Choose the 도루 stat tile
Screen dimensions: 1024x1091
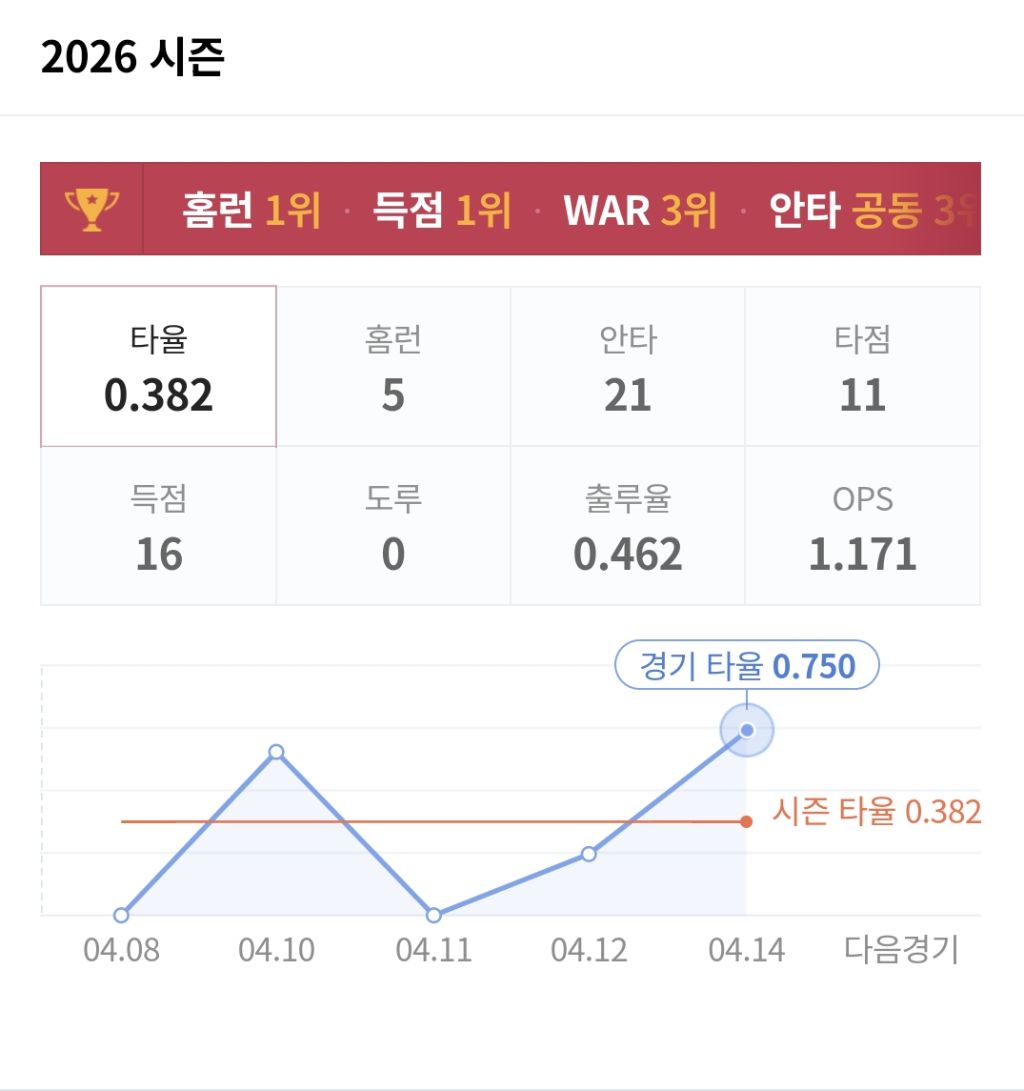coord(393,526)
